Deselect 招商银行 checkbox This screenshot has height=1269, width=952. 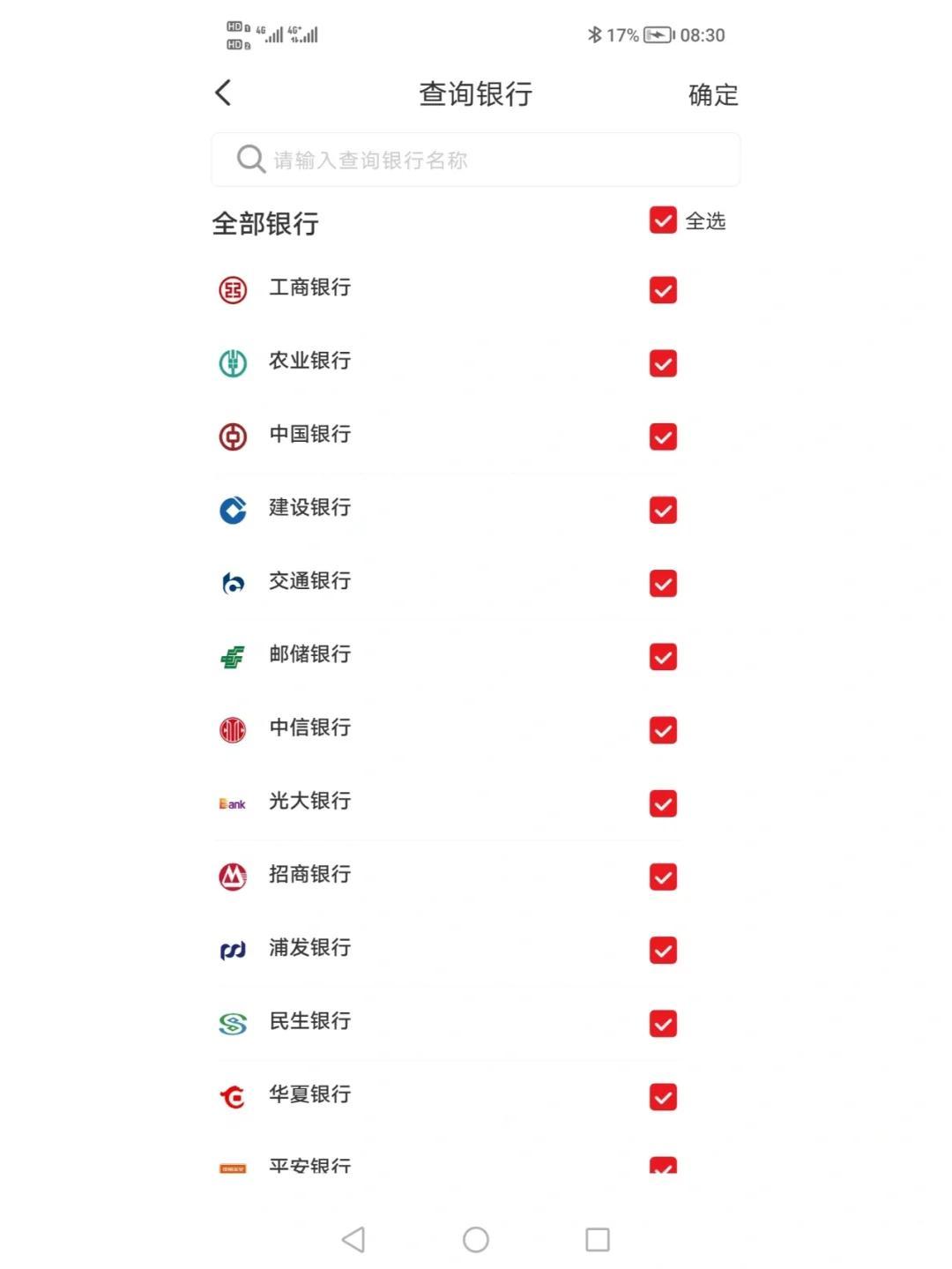[663, 876]
